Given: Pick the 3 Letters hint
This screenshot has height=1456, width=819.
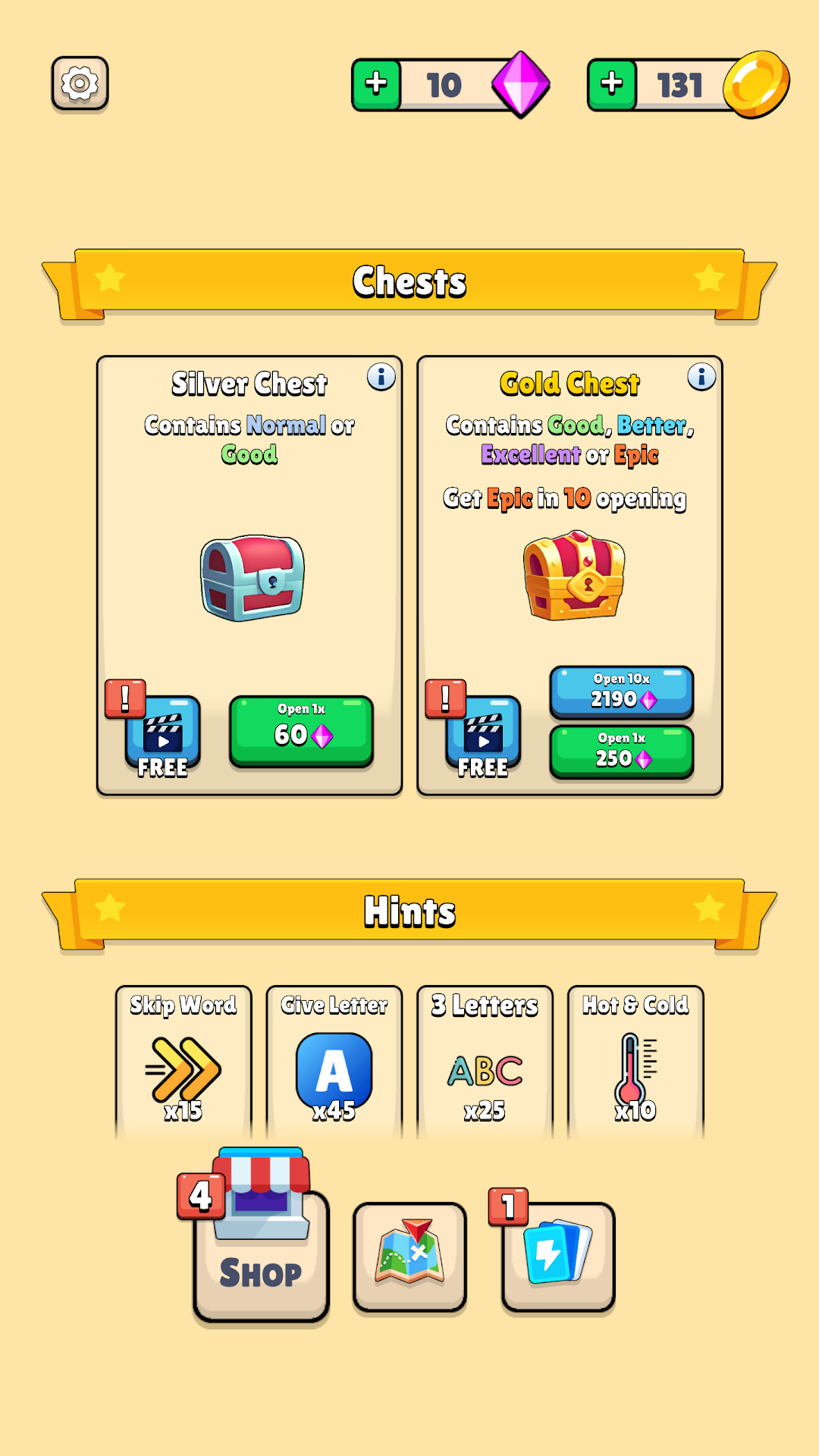Looking at the screenshot, I should pos(485,1062).
